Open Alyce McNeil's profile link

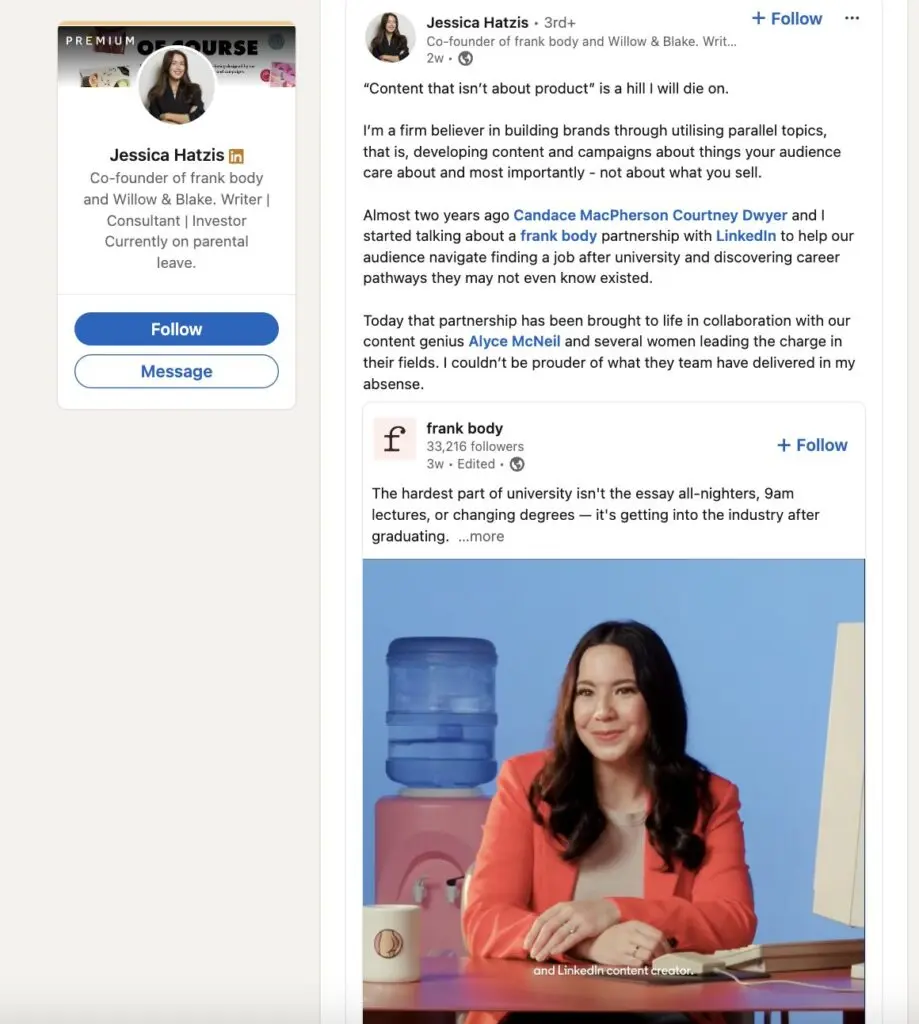pyautogui.click(x=514, y=341)
